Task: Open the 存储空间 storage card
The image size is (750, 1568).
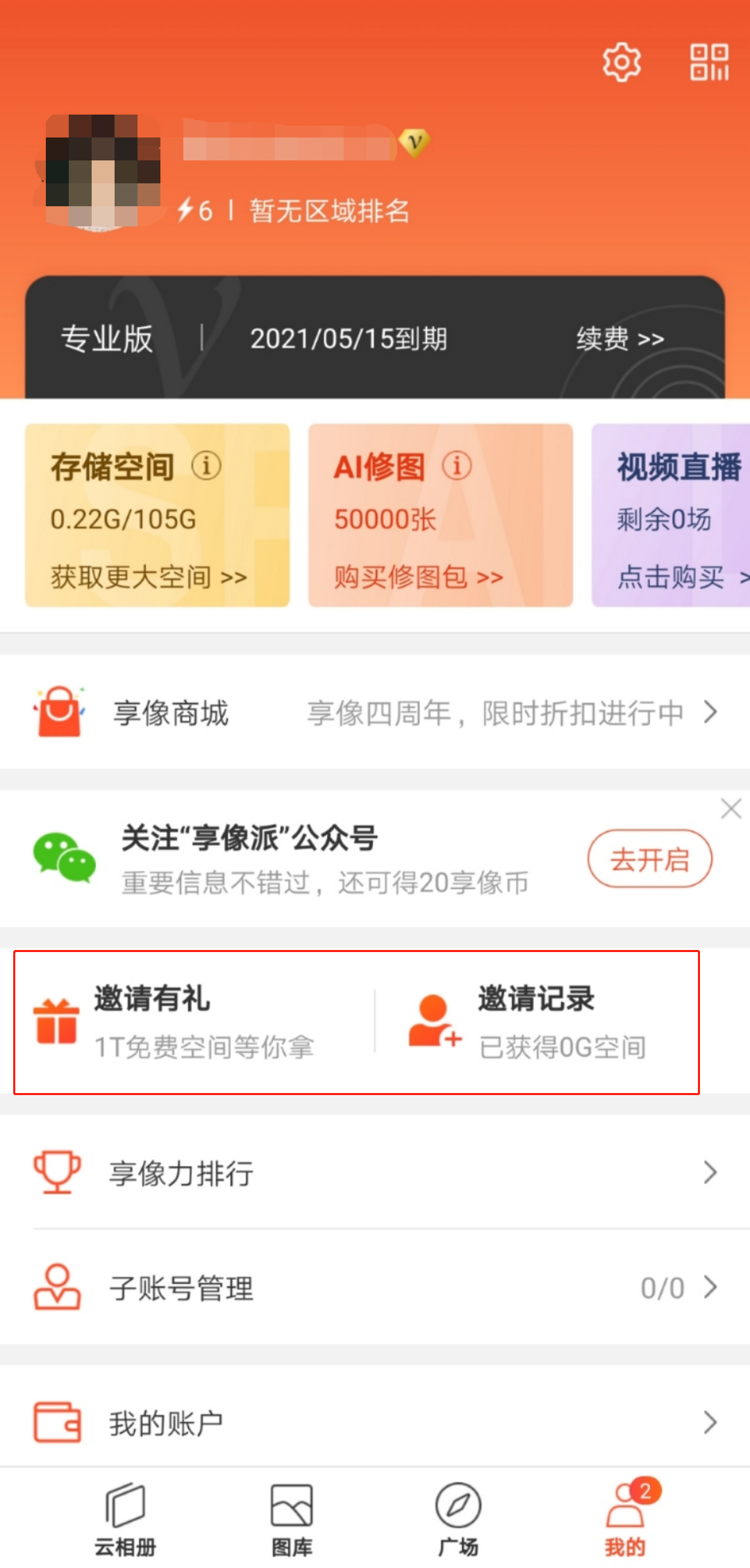Action: point(157,515)
